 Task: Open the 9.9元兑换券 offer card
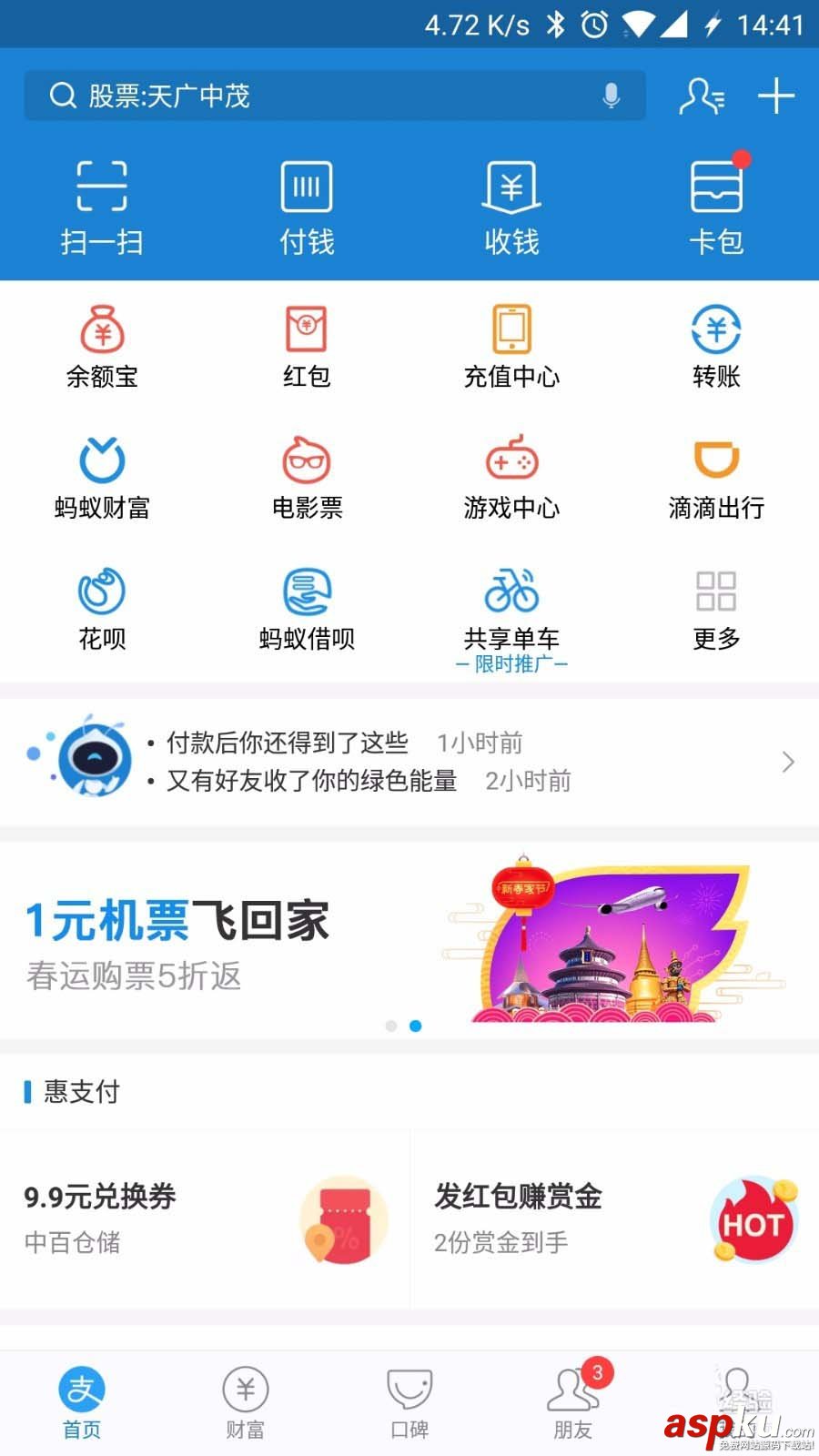pos(205,1219)
